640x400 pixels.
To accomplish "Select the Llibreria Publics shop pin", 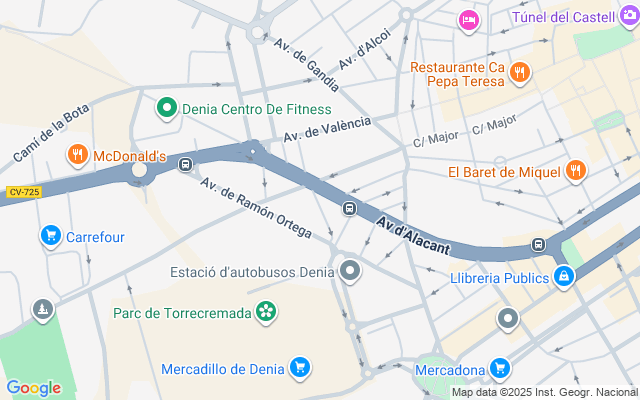I will pyautogui.click(x=565, y=276).
